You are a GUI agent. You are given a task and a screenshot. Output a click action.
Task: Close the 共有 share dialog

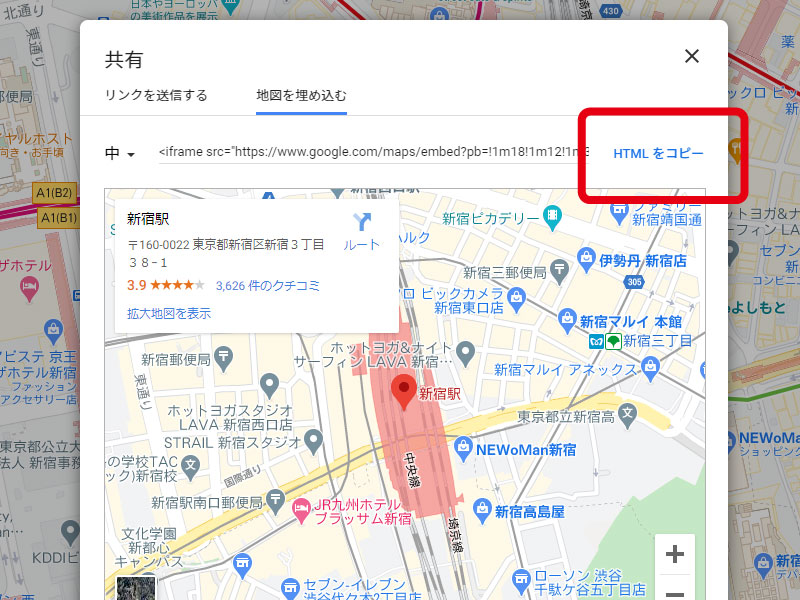[691, 56]
